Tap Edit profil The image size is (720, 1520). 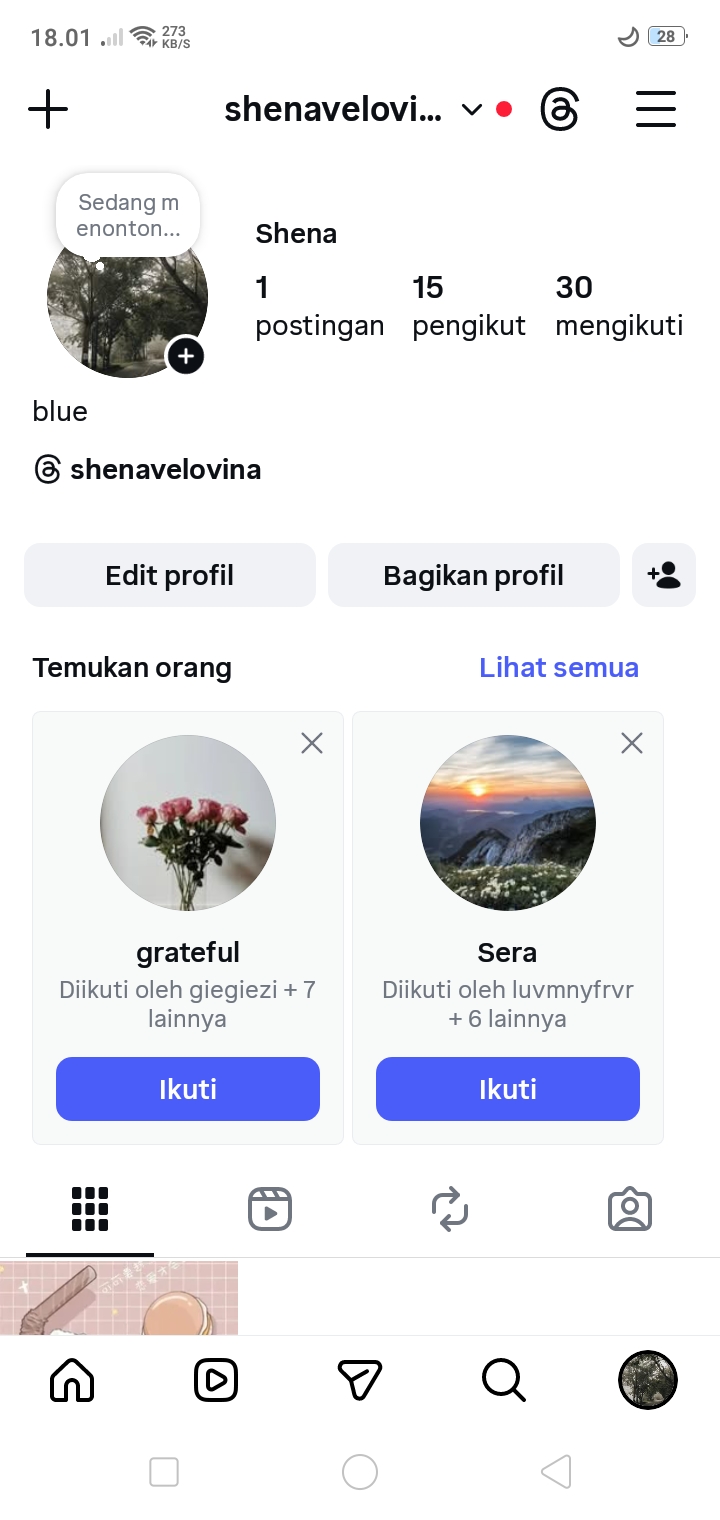click(x=170, y=575)
